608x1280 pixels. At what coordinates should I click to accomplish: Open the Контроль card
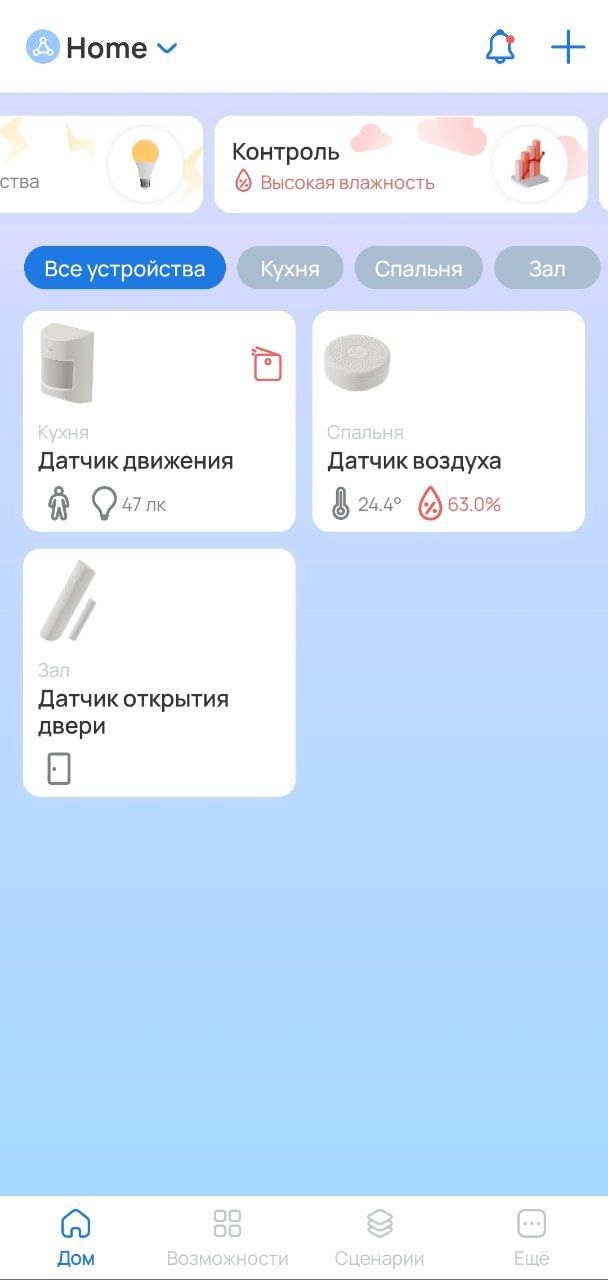(x=400, y=165)
